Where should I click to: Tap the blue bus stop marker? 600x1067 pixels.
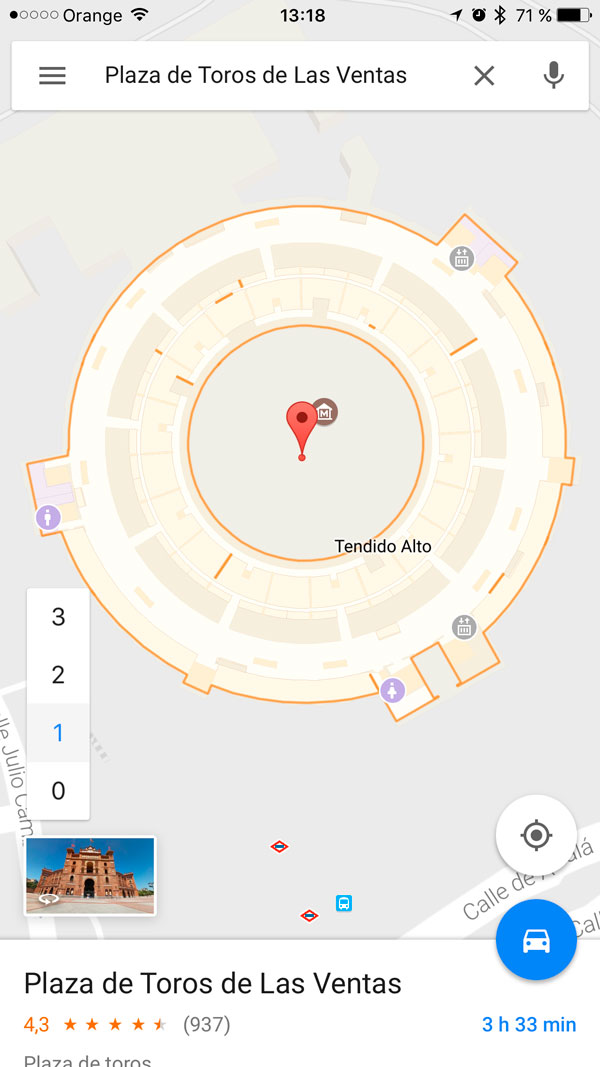point(344,904)
